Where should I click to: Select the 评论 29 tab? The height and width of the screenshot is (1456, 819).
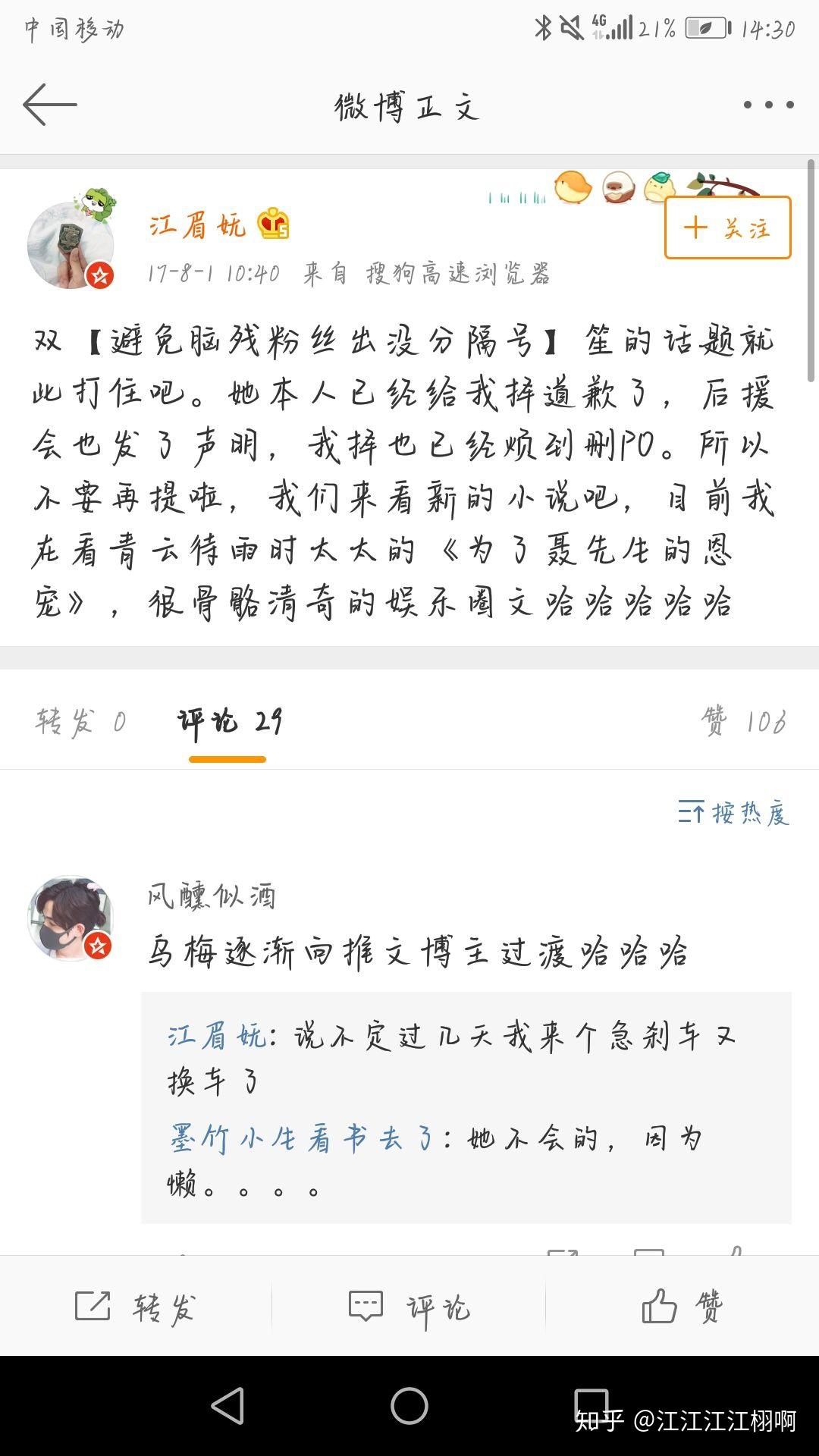pos(229,721)
